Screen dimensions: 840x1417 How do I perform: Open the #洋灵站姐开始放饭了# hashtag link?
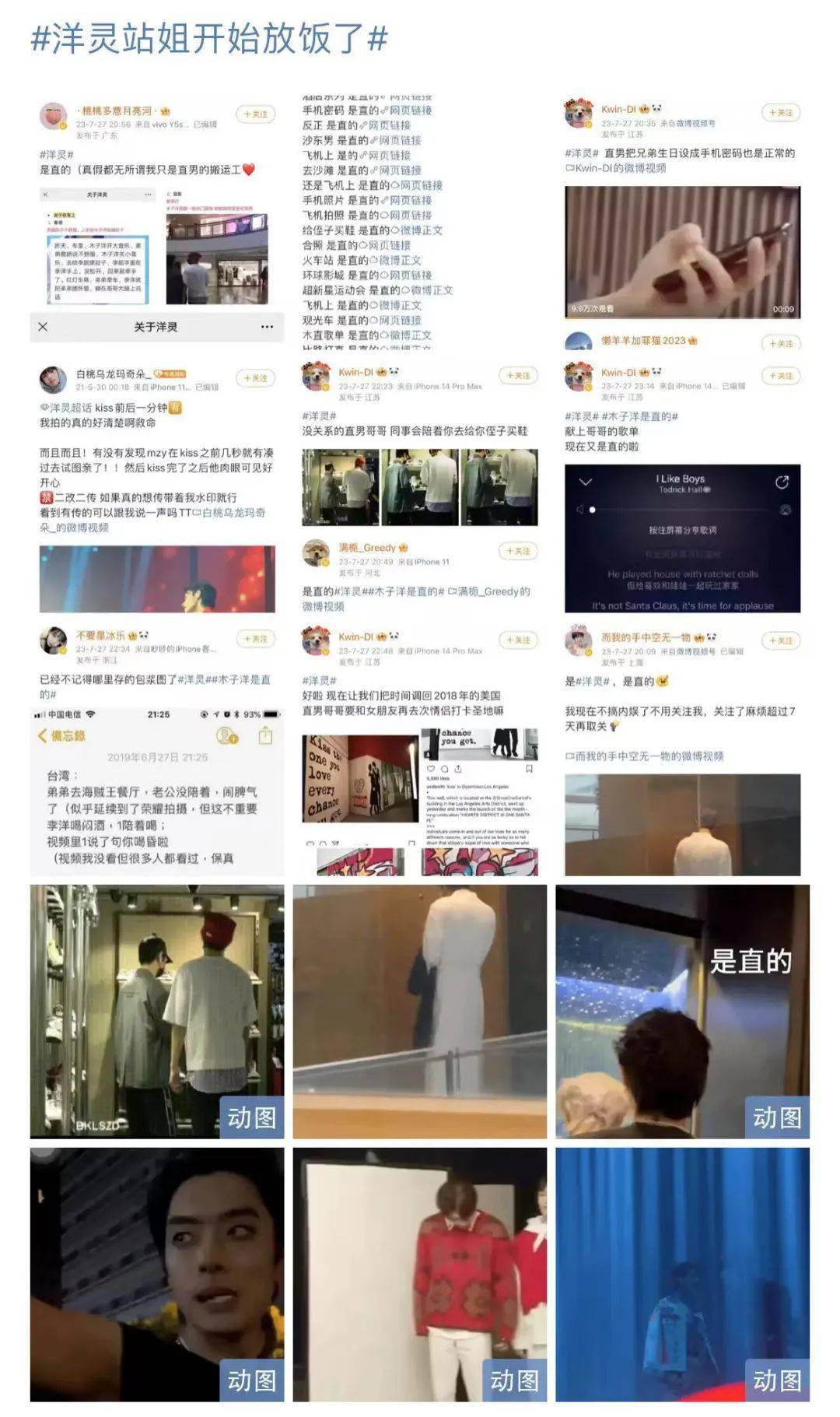[208, 39]
